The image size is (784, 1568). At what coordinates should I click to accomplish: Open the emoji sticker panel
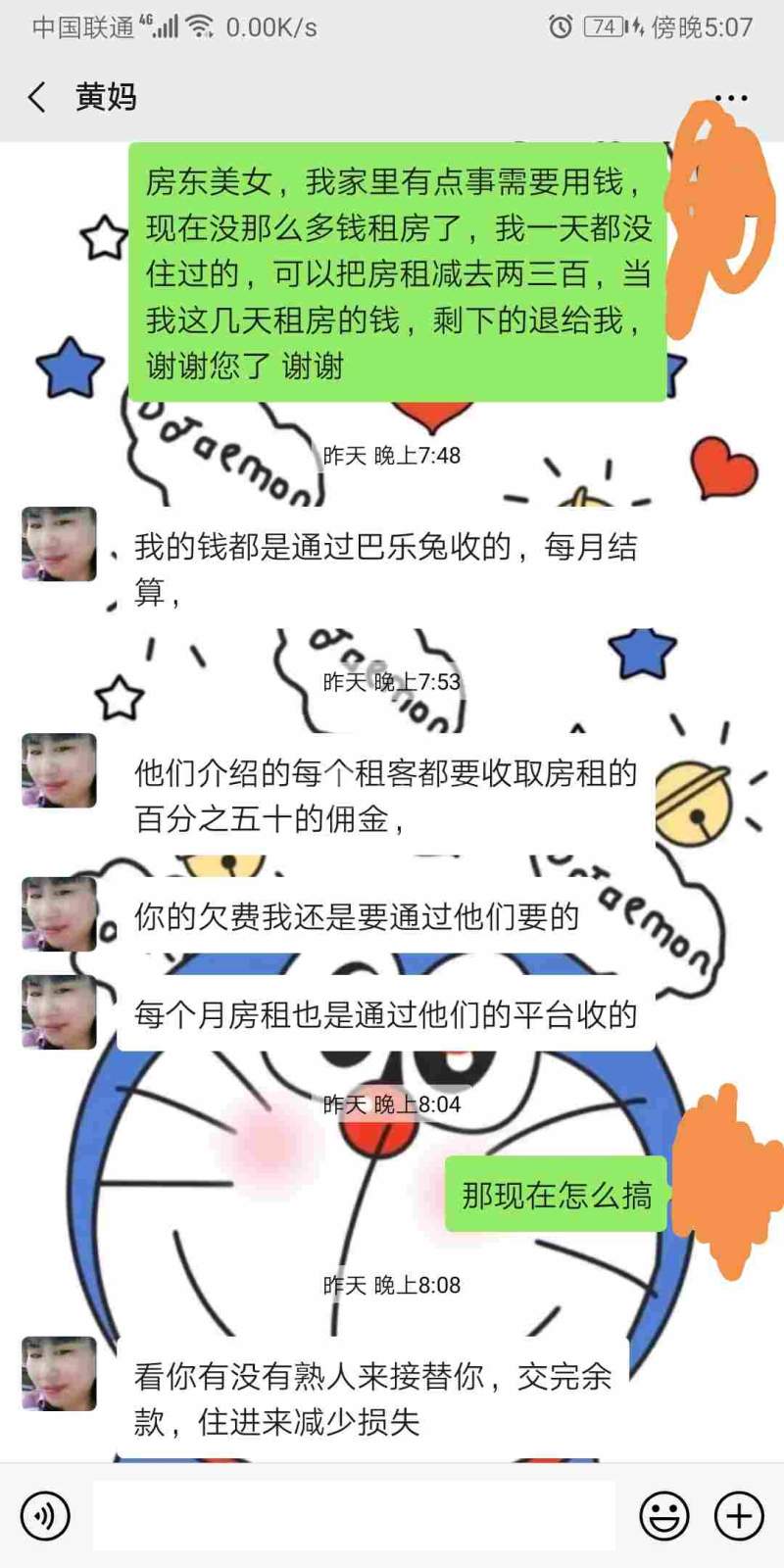(663, 1515)
